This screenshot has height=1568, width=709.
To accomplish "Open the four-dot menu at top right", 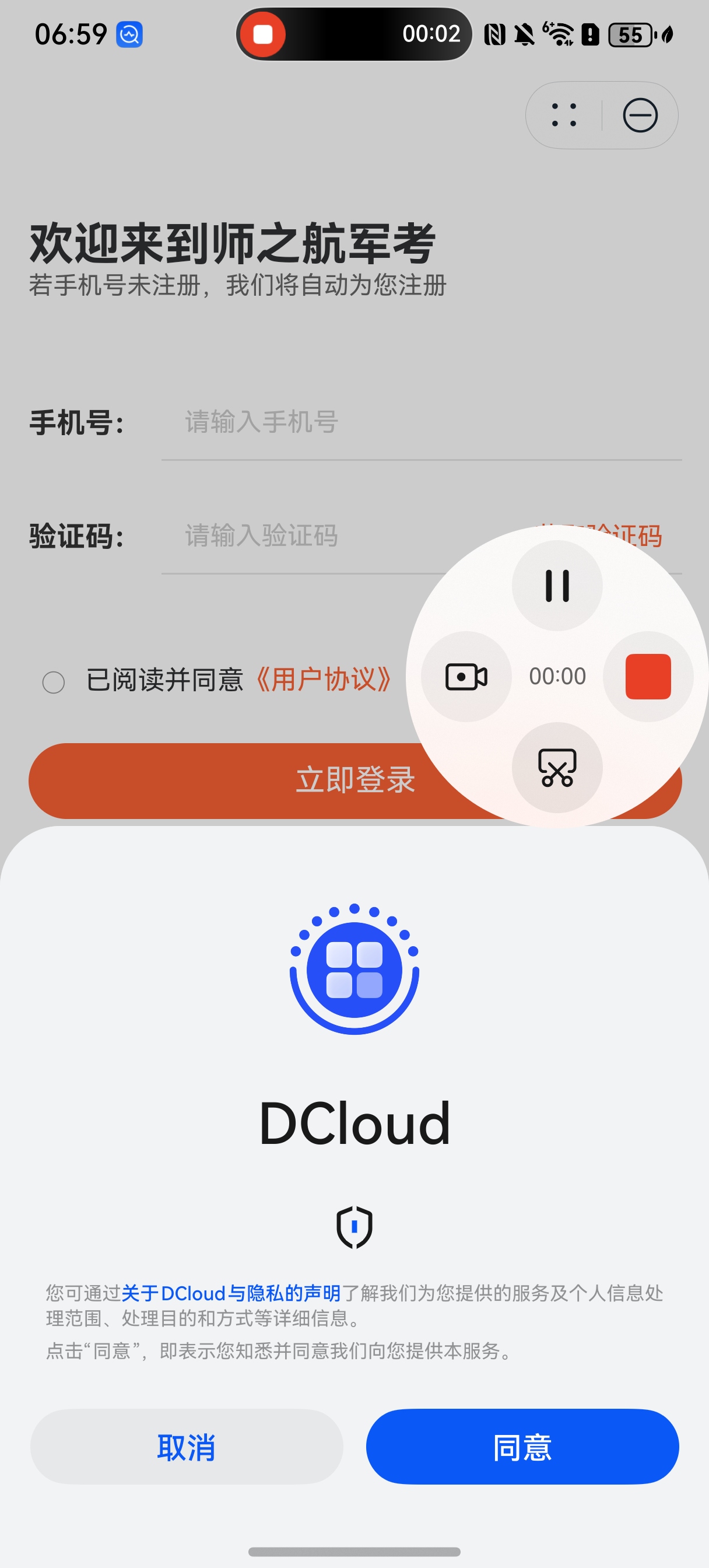I will pyautogui.click(x=564, y=115).
